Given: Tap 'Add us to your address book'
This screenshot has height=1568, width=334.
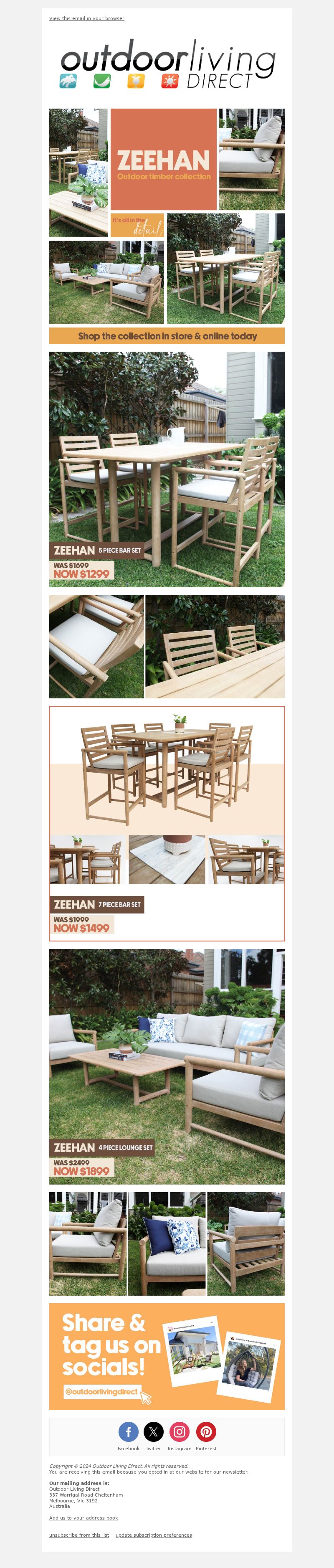Looking at the screenshot, I should pyautogui.click(x=83, y=1517).
